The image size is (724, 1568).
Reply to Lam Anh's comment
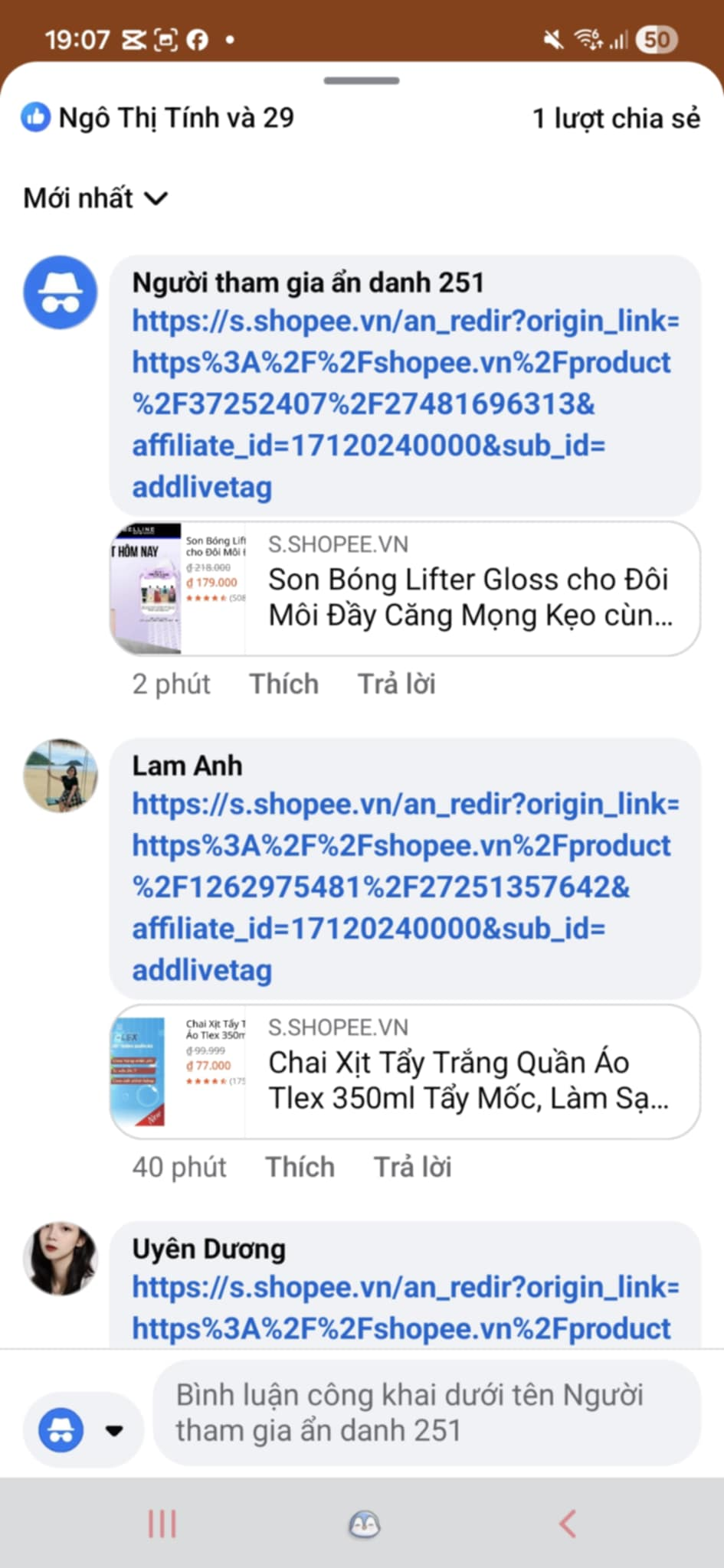pos(412,1167)
